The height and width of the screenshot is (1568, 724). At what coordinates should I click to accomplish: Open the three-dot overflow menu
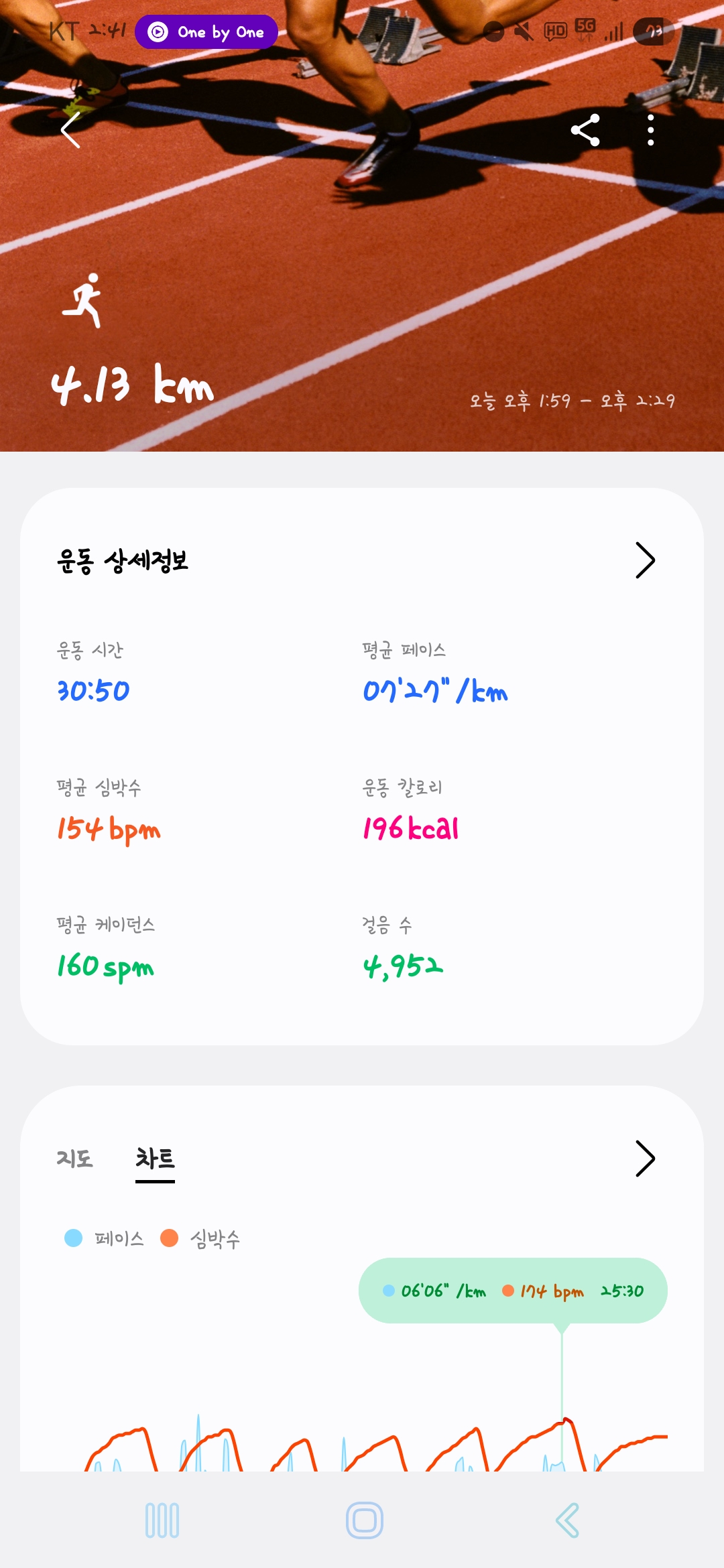click(x=650, y=130)
